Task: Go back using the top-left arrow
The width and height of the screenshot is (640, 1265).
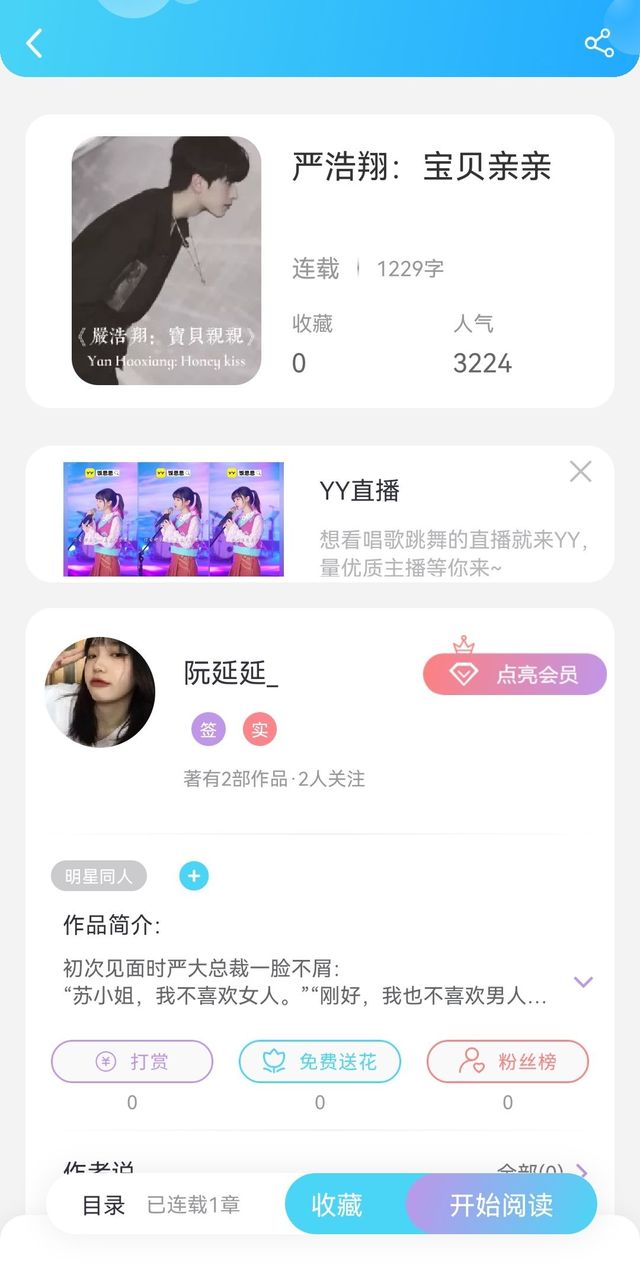Action: [35, 43]
